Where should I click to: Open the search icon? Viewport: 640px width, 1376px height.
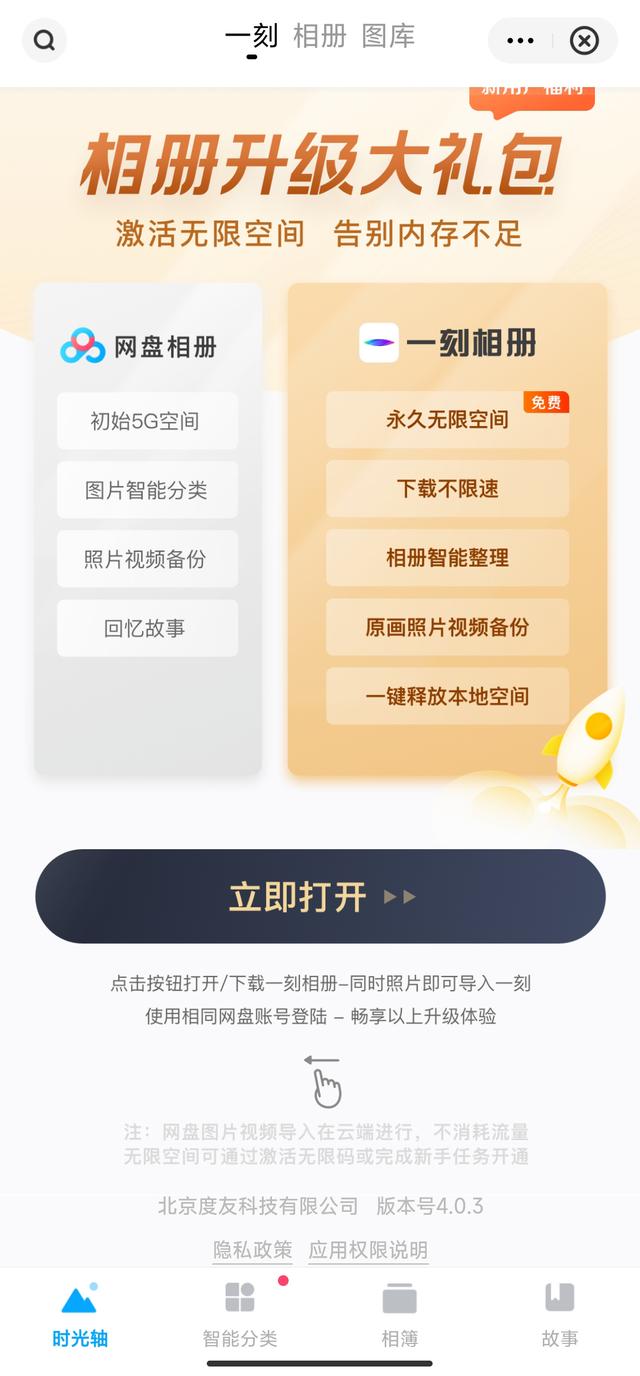(44, 41)
